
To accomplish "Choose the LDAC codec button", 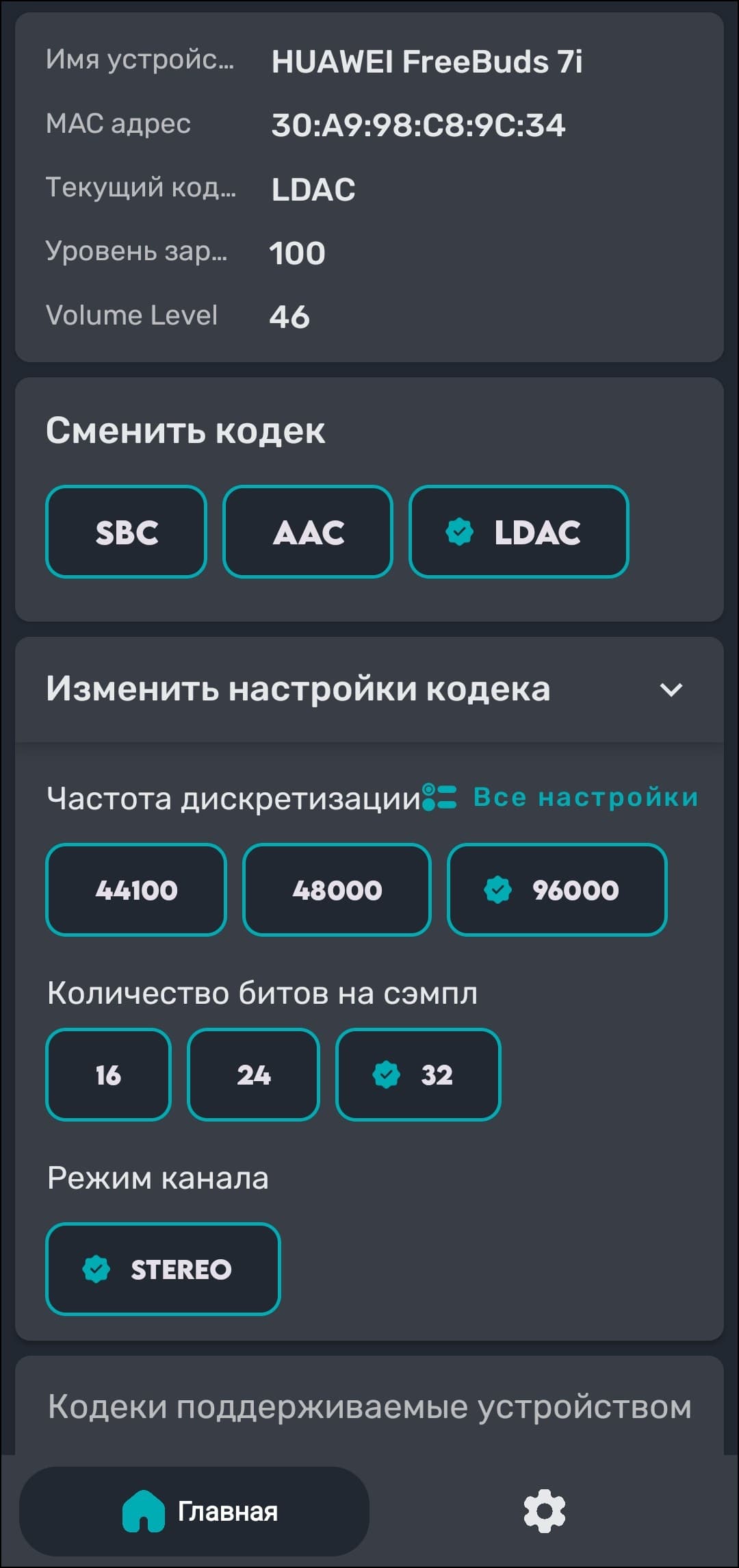I will click(519, 532).
